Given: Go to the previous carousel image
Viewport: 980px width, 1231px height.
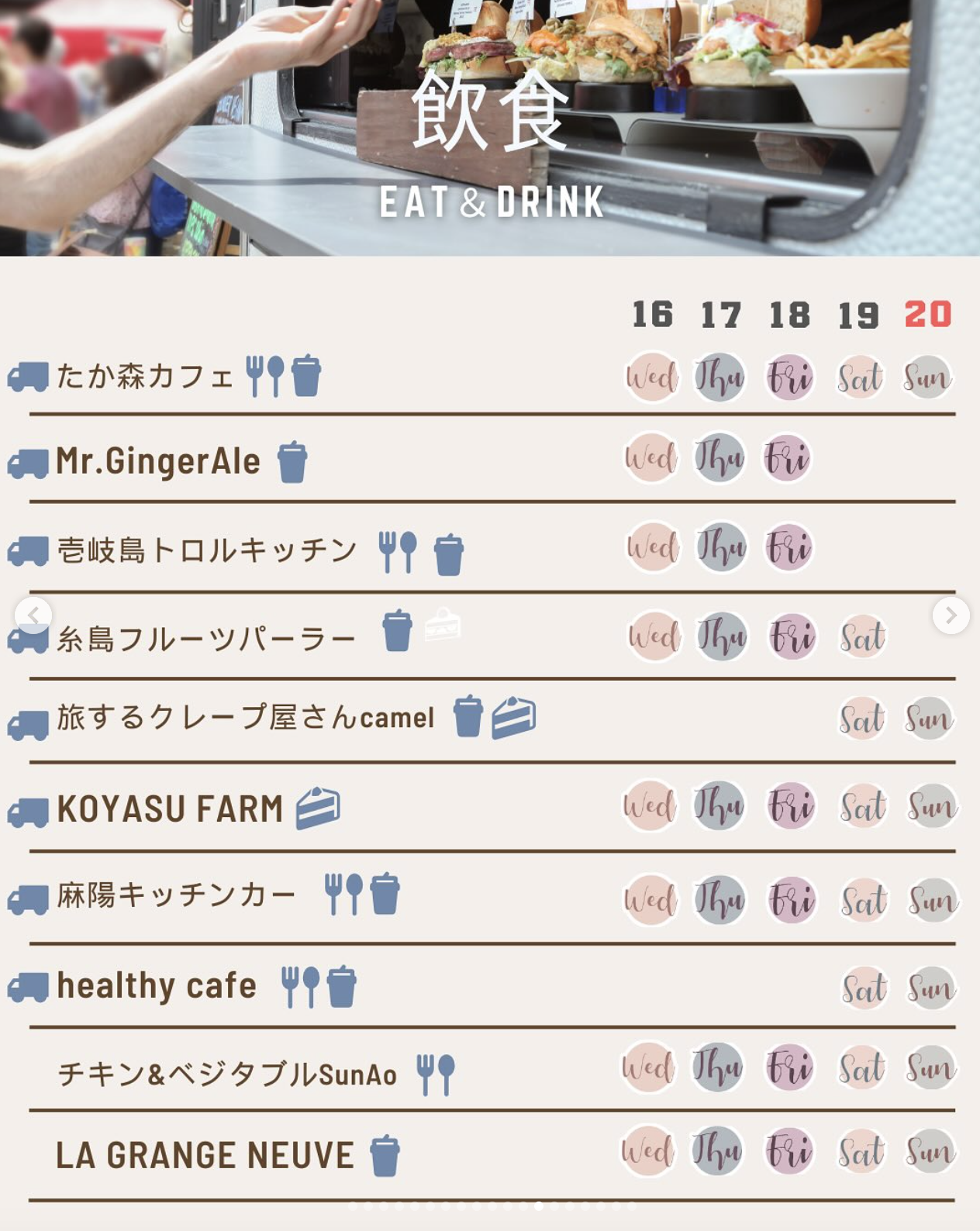Looking at the screenshot, I should click(x=33, y=615).
